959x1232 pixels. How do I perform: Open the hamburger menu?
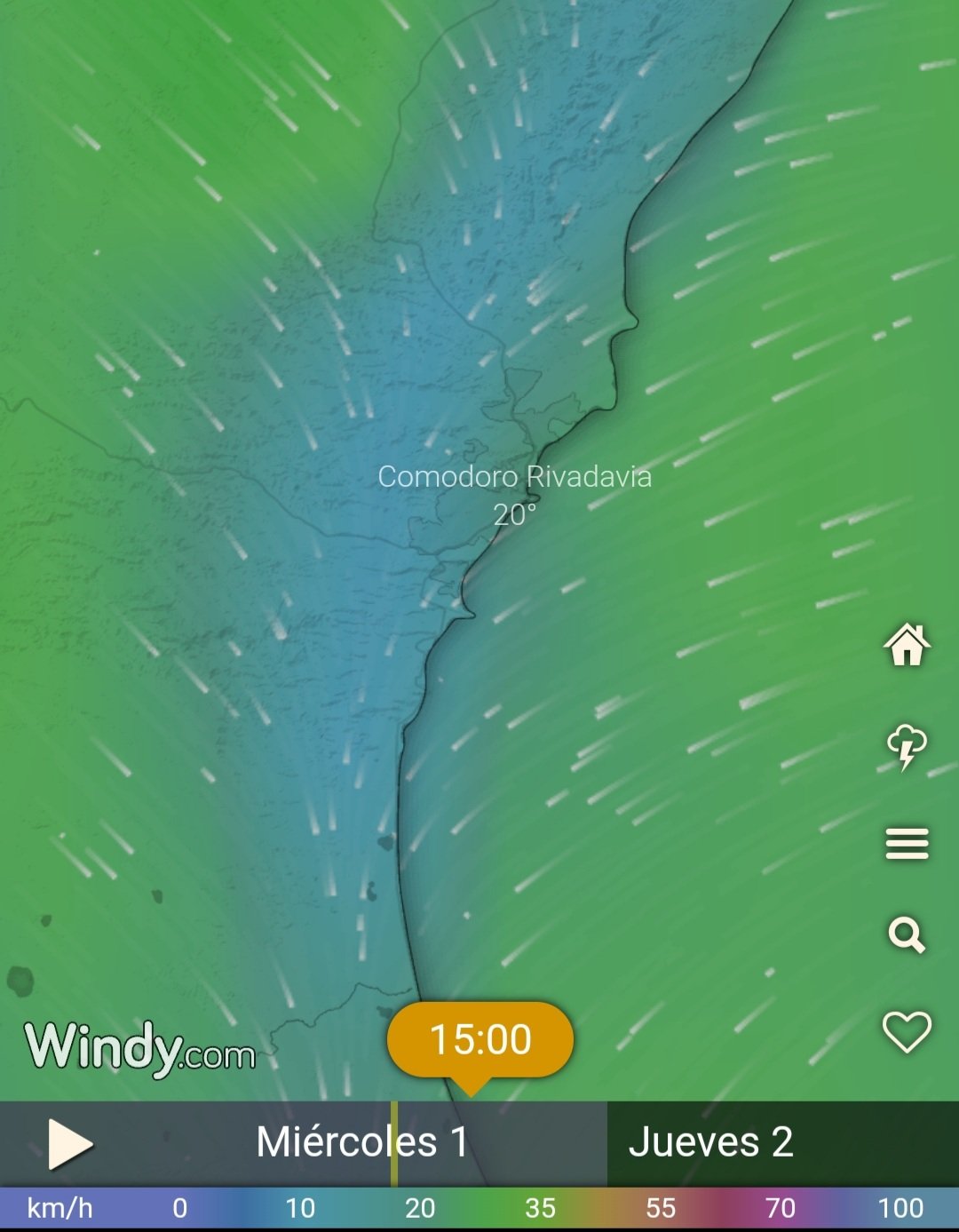907,844
